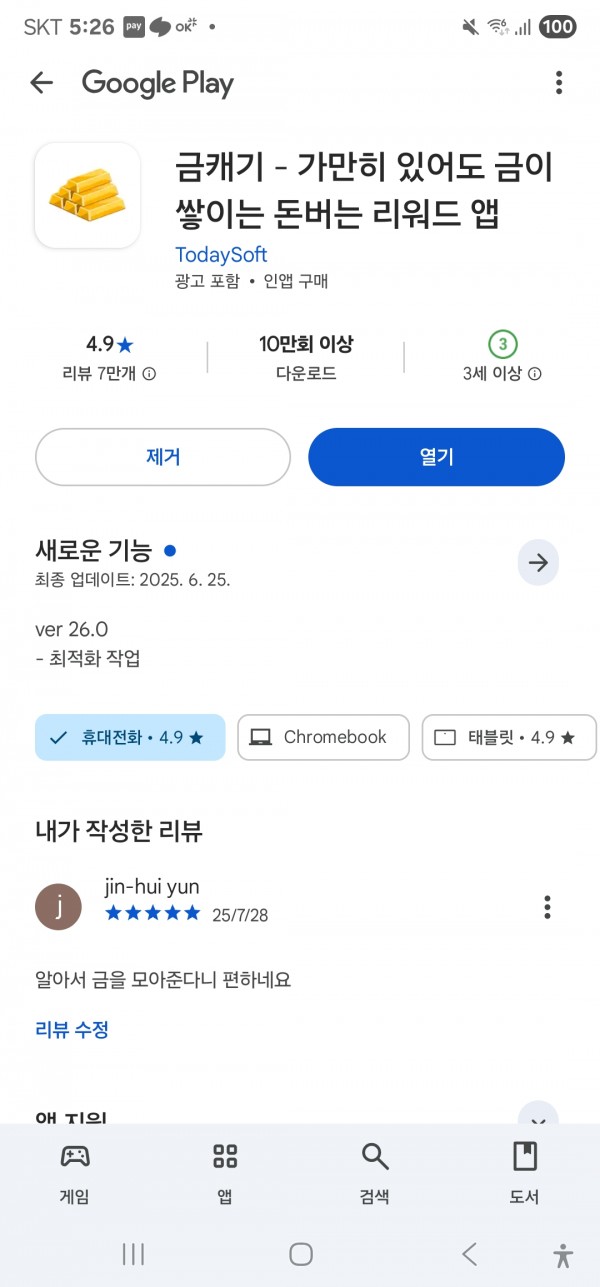Go back using the top-left arrow
Viewport: 600px width, 1287px height.
click(x=41, y=83)
